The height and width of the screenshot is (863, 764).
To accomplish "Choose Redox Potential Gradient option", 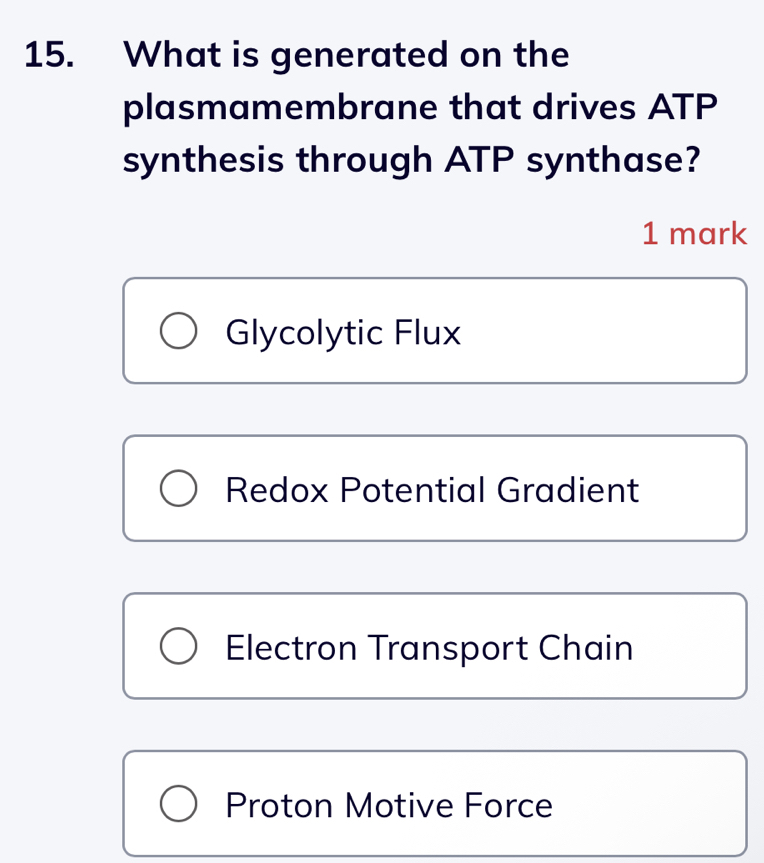I will 180,490.
